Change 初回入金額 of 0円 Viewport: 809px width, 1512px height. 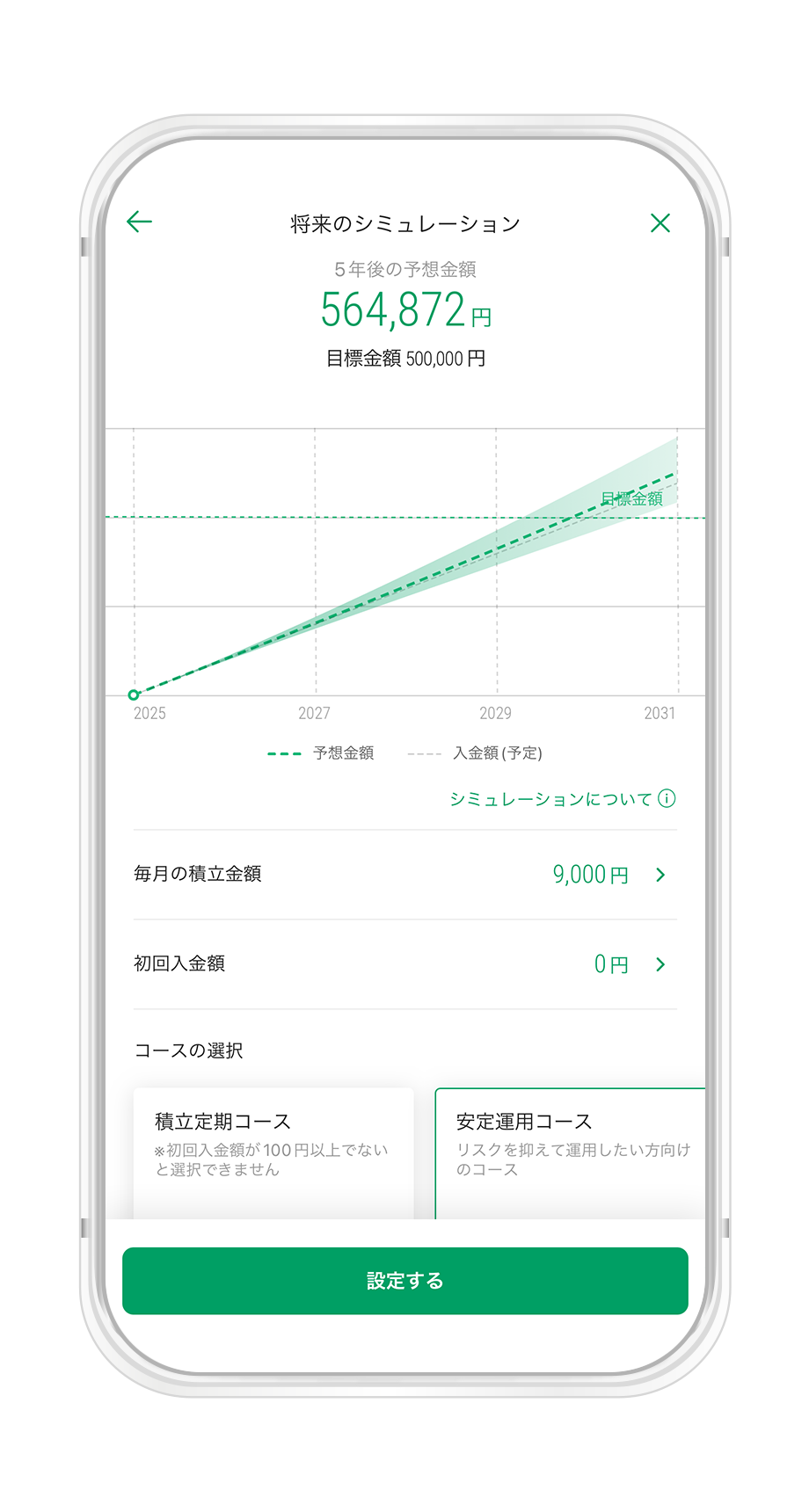pyautogui.click(x=405, y=964)
